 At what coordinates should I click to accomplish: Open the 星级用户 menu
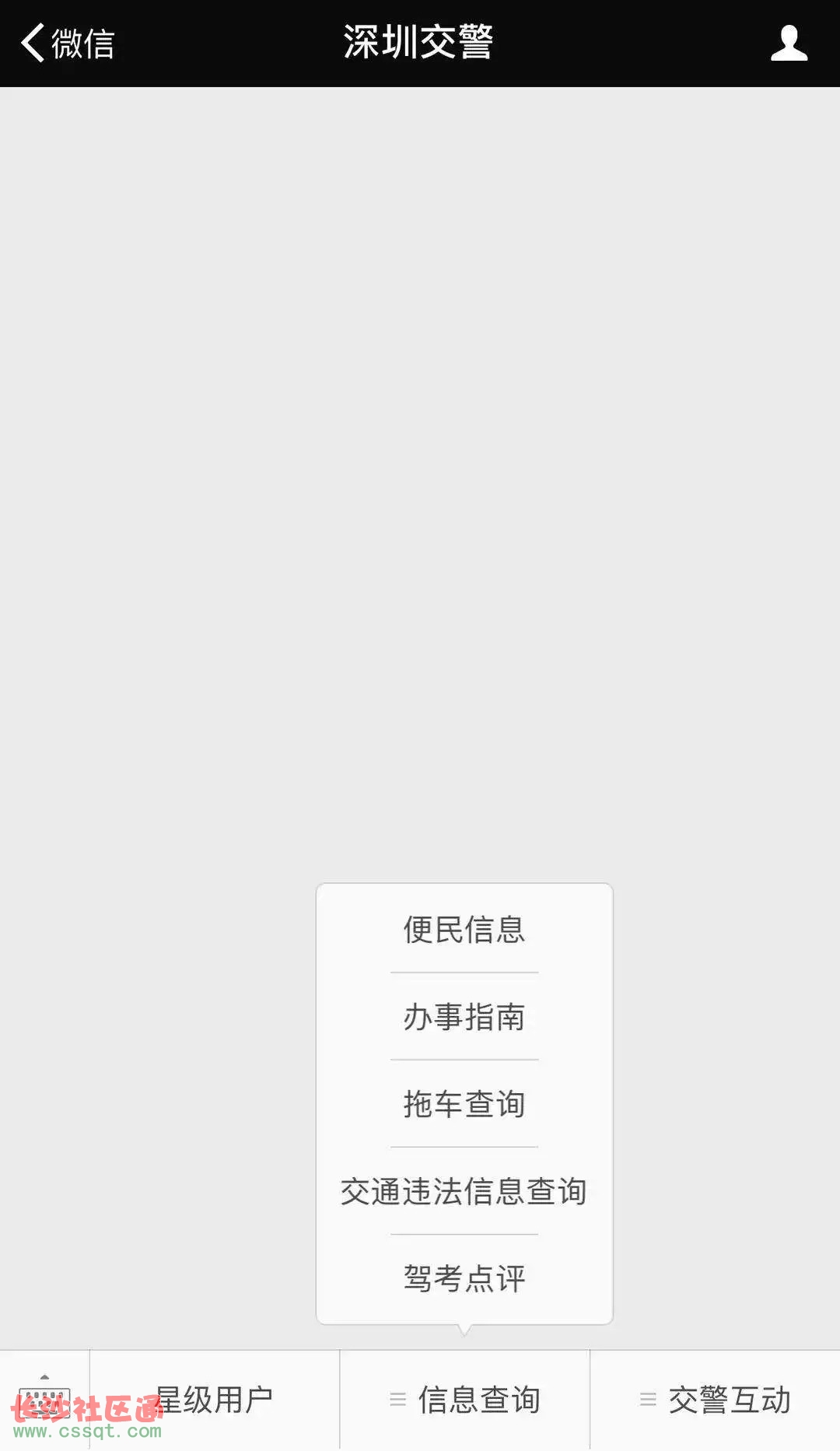click(215, 1400)
